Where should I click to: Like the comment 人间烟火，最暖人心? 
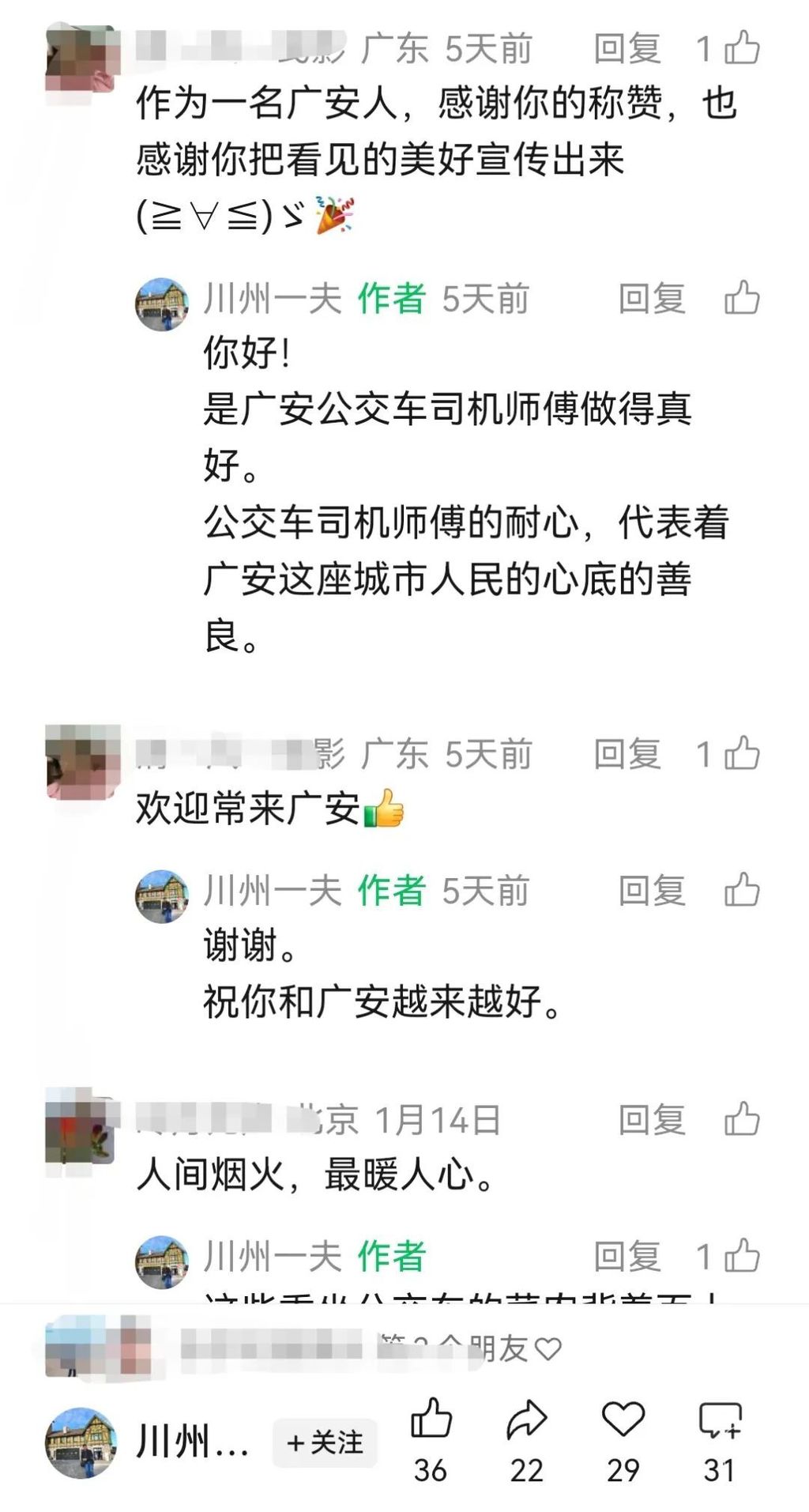point(741,1119)
